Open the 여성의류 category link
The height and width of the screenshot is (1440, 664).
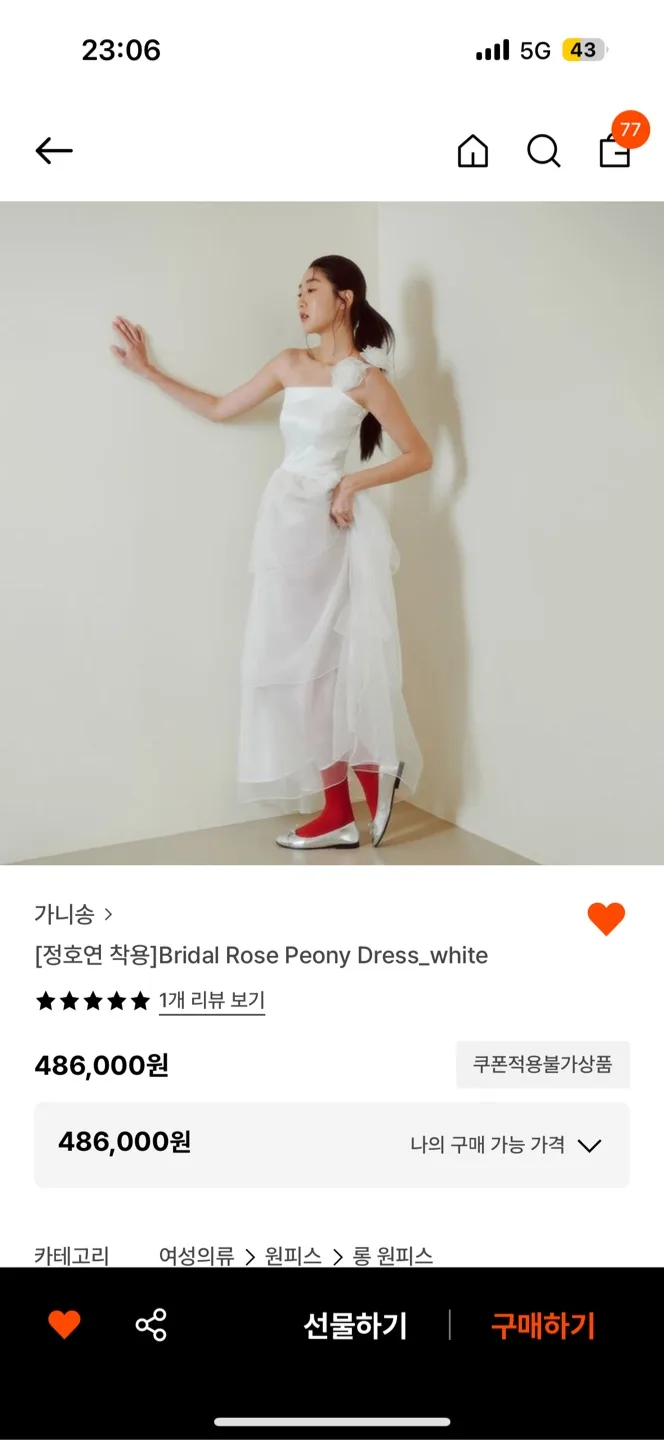[x=196, y=1255]
